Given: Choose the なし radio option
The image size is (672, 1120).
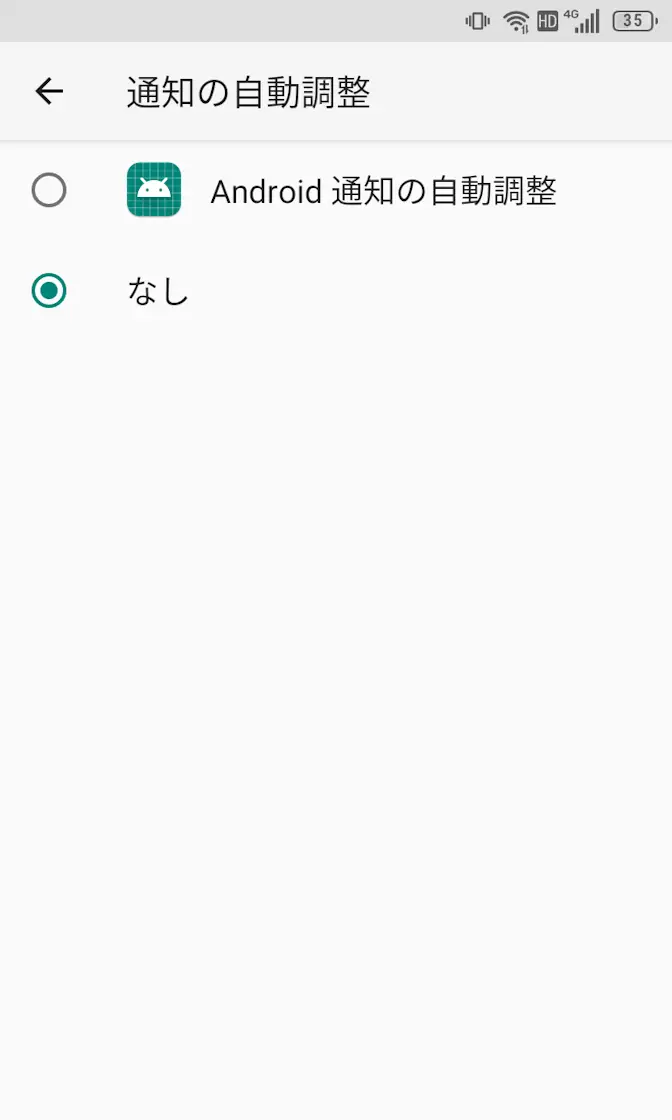Looking at the screenshot, I should [x=49, y=291].
